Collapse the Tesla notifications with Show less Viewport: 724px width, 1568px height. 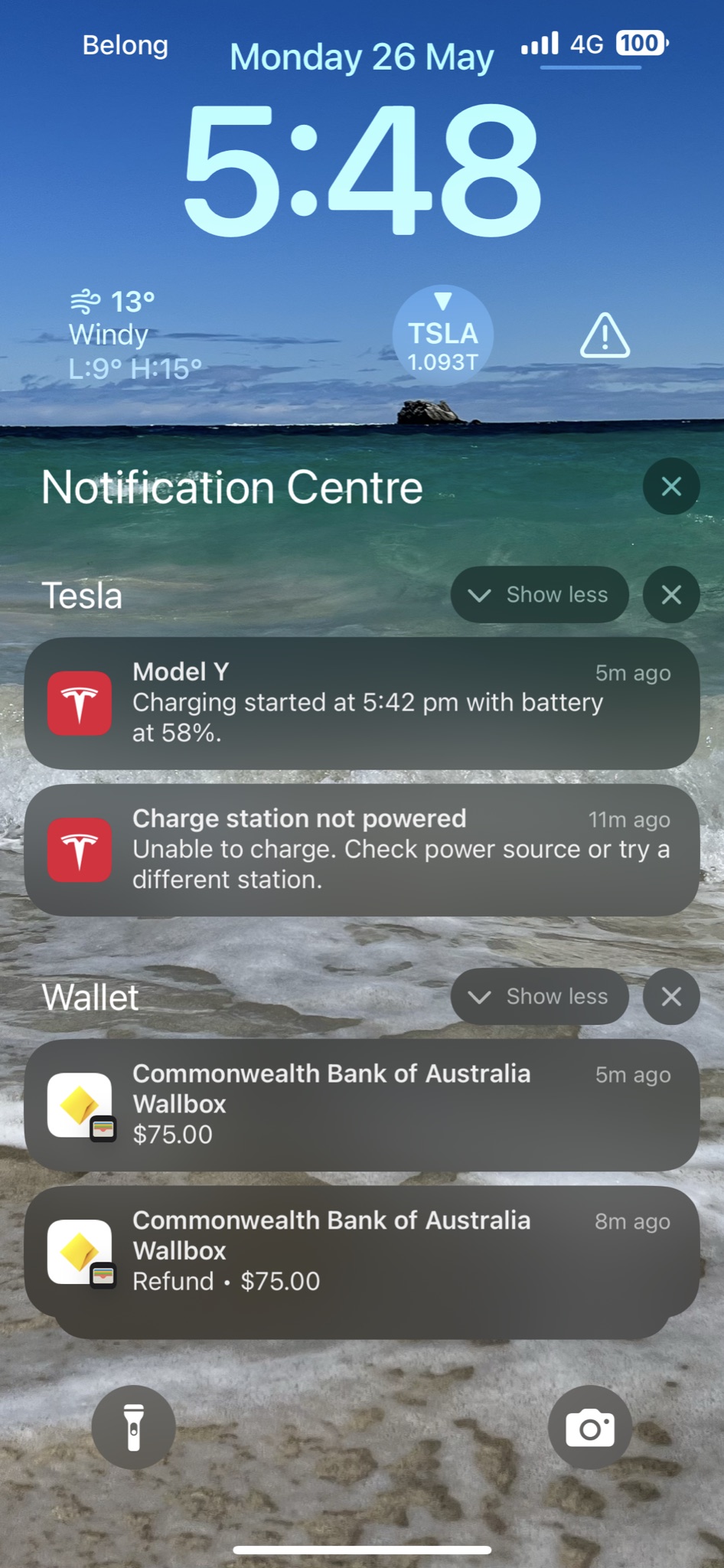[540, 595]
